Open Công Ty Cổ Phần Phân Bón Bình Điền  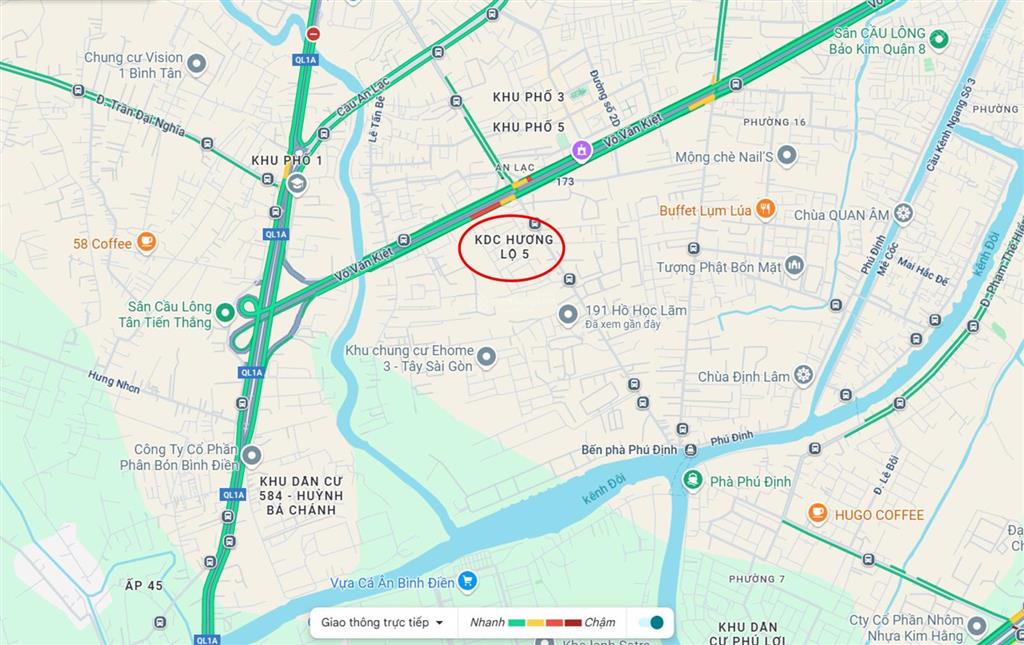point(251,456)
